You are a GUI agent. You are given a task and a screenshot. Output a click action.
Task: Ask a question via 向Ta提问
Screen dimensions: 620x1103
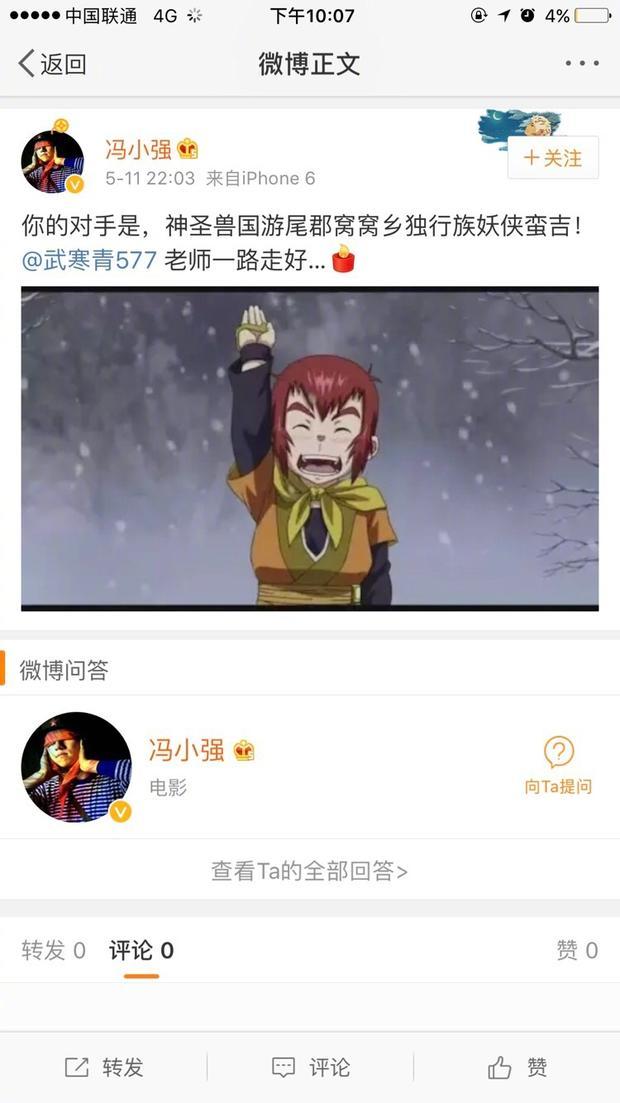pyautogui.click(x=558, y=767)
